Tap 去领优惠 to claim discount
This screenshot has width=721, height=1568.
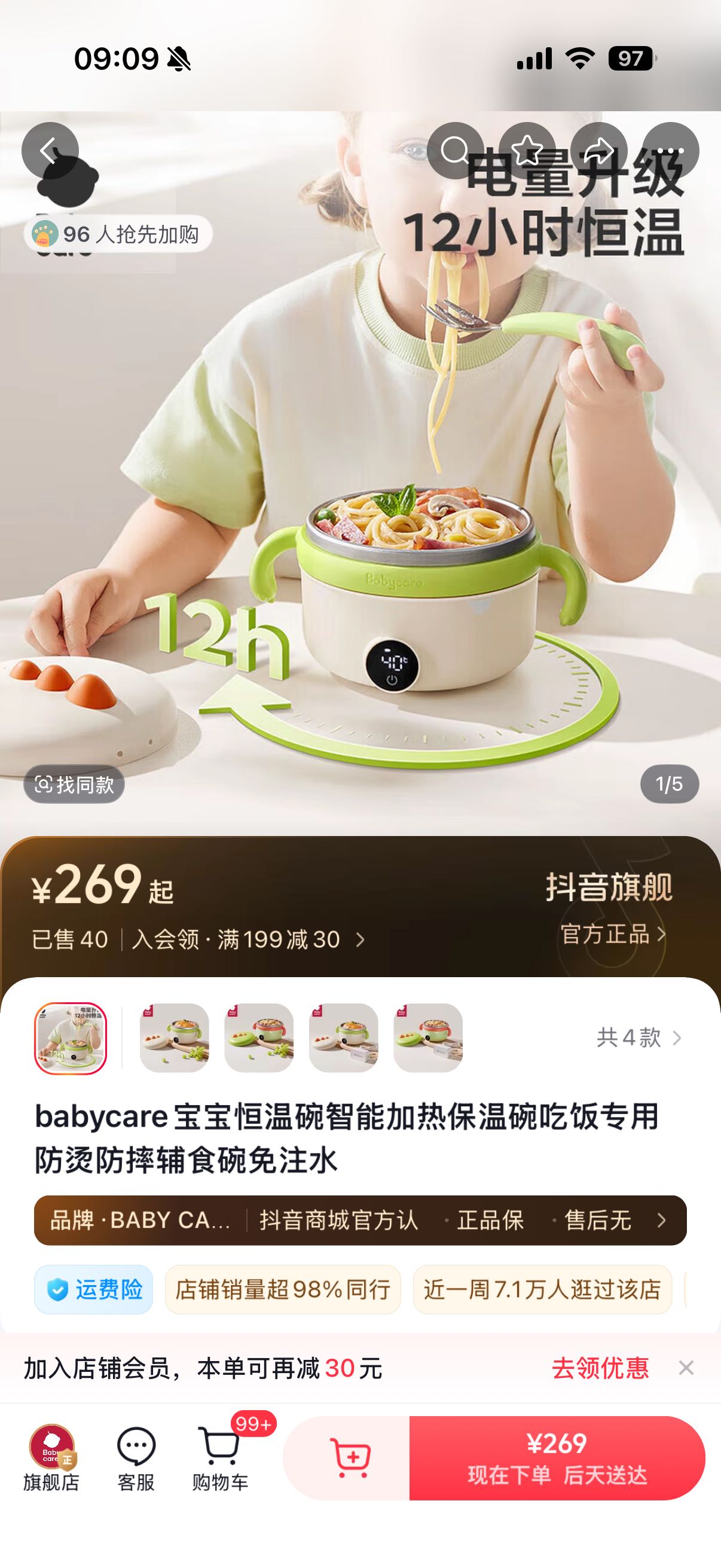pos(600,1368)
